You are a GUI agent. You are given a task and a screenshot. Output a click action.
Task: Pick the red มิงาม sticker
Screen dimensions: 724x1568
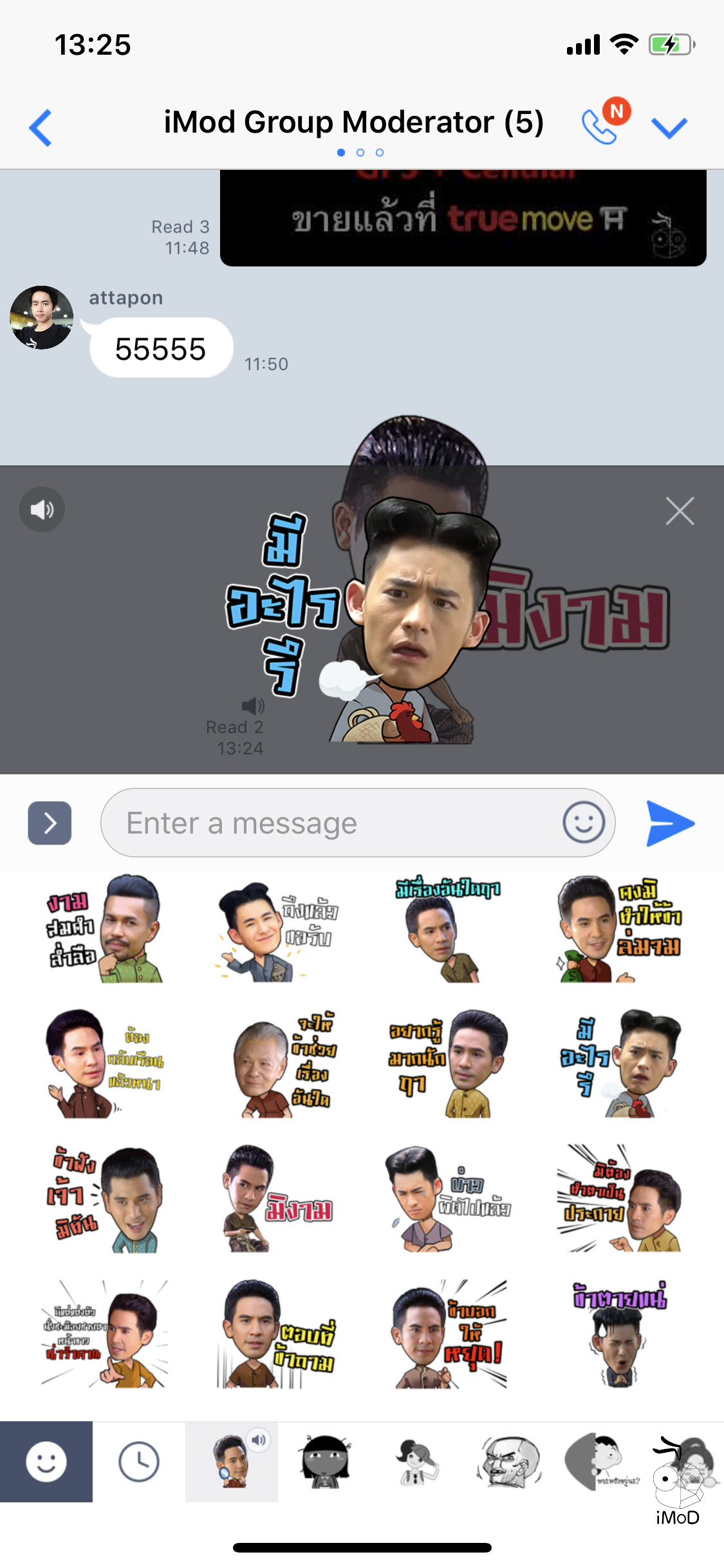(277, 1199)
